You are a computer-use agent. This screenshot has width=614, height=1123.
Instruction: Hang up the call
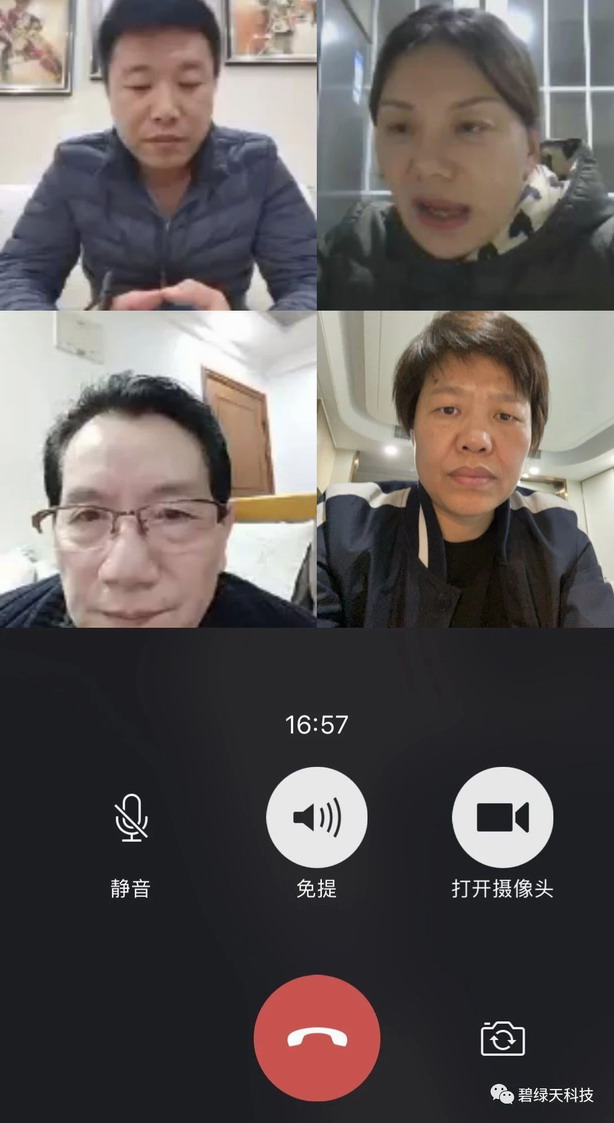click(316, 1037)
